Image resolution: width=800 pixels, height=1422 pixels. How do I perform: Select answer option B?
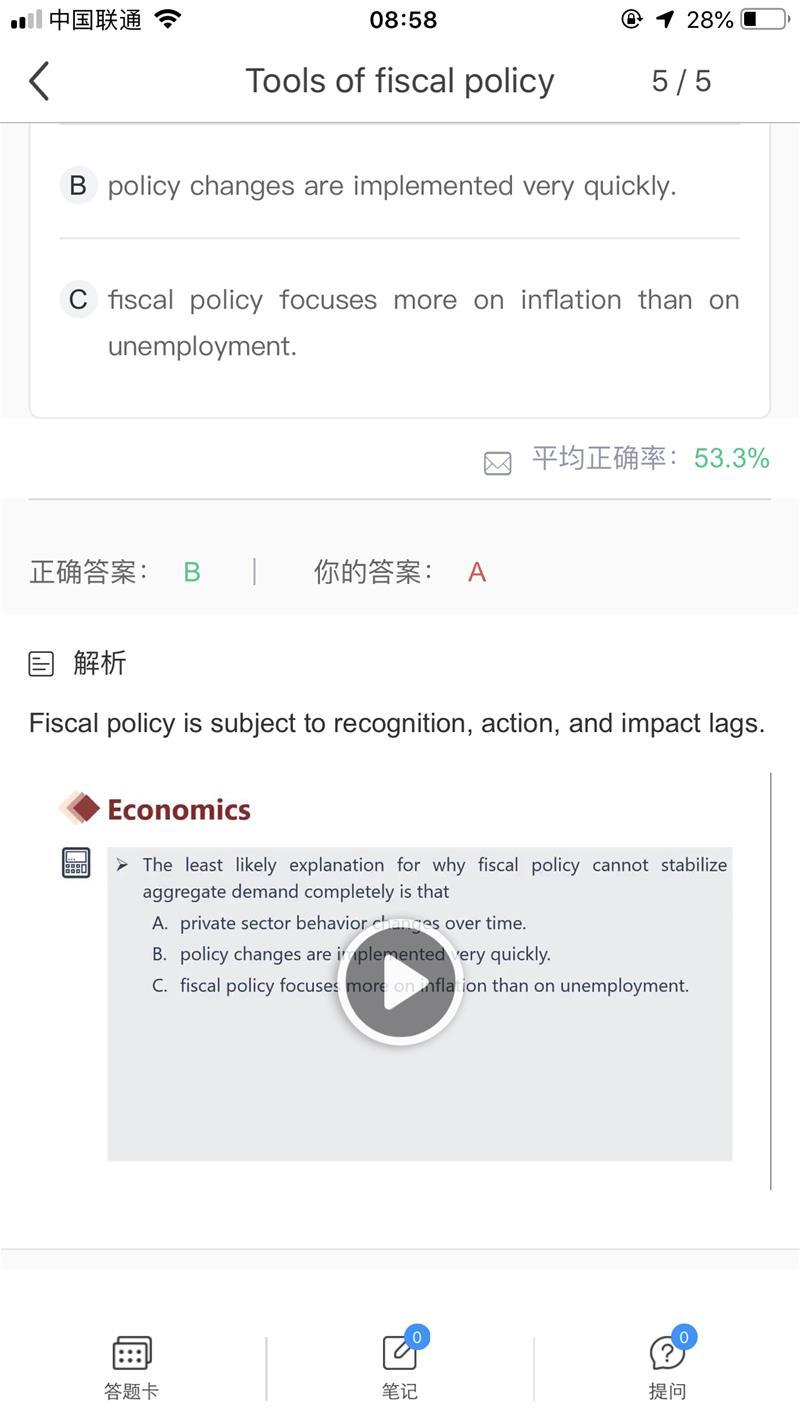pos(399,186)
